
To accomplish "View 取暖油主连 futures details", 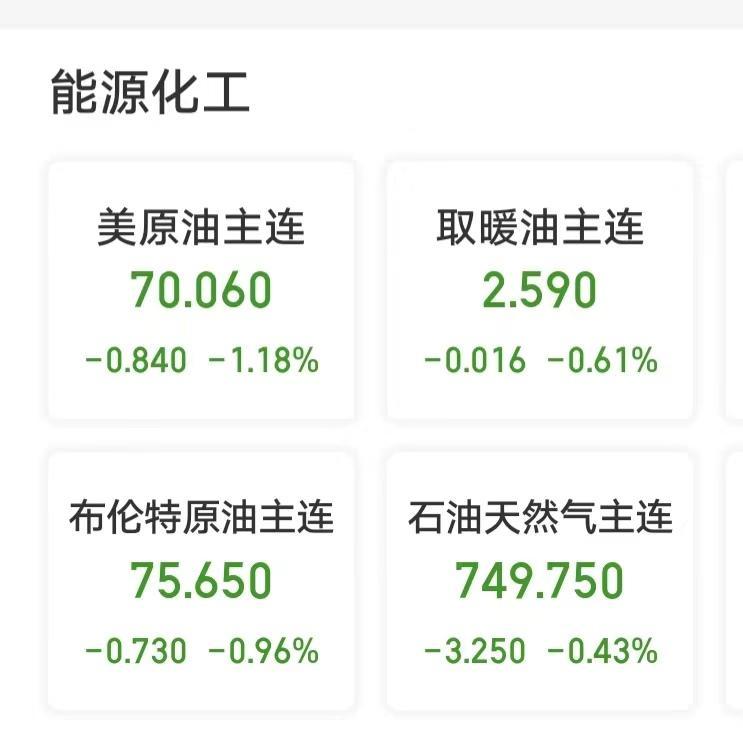I will pyautogui.click(x=540, y=290).
